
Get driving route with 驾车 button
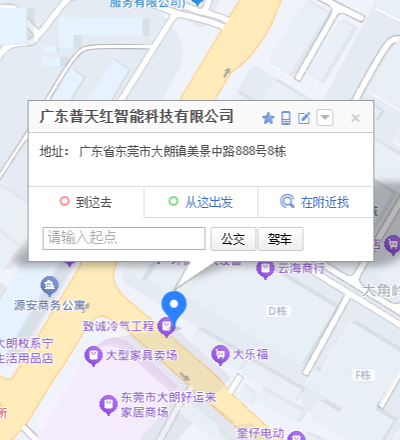280,239
